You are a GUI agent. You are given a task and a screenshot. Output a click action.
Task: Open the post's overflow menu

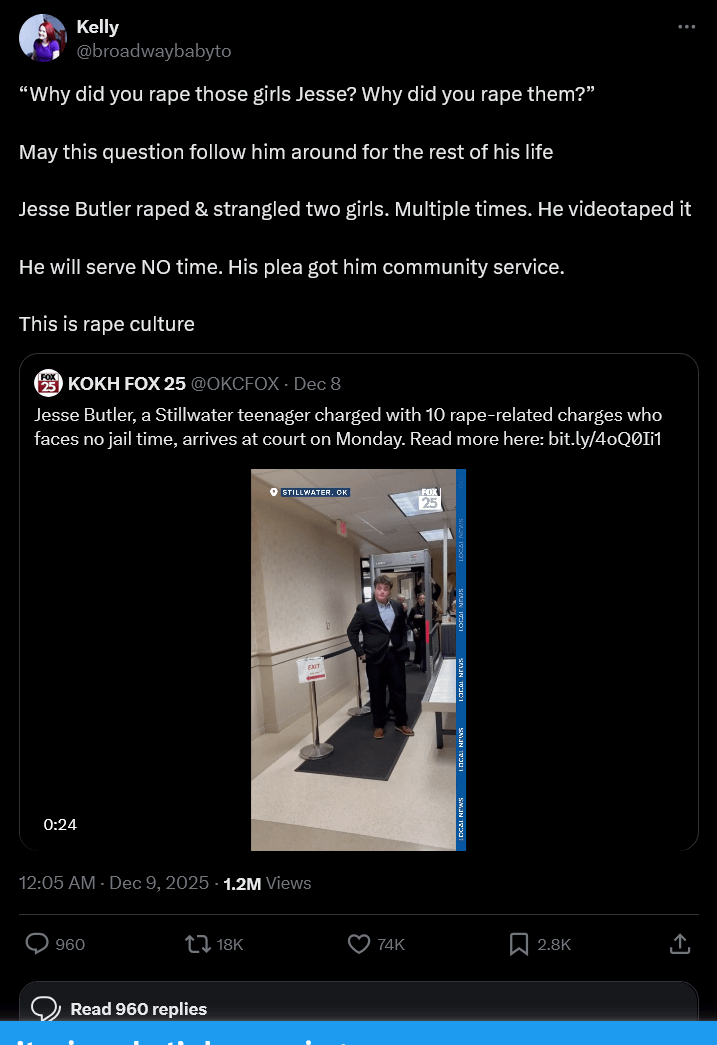click(x=686, y=27)
